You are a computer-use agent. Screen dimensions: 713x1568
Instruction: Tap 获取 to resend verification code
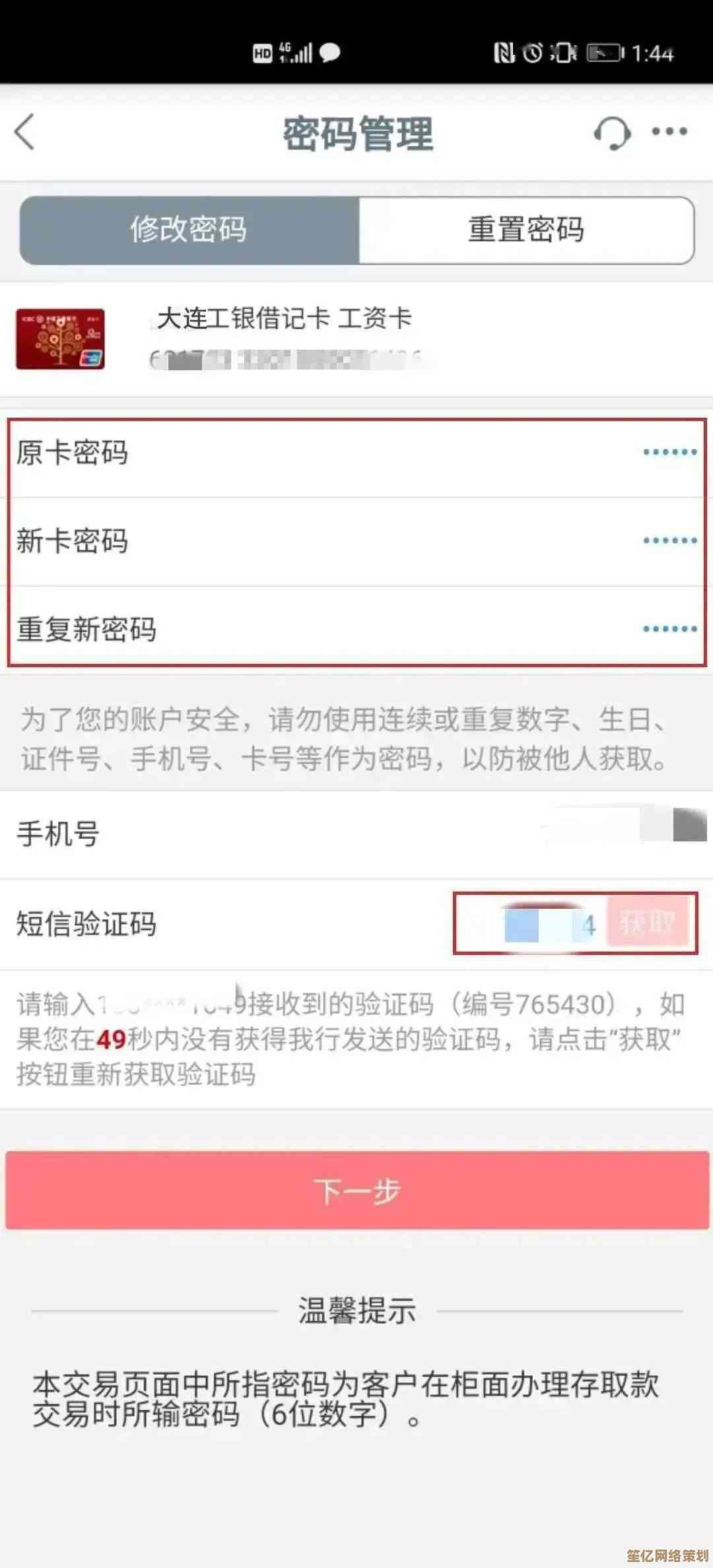(x=648, y=924)
